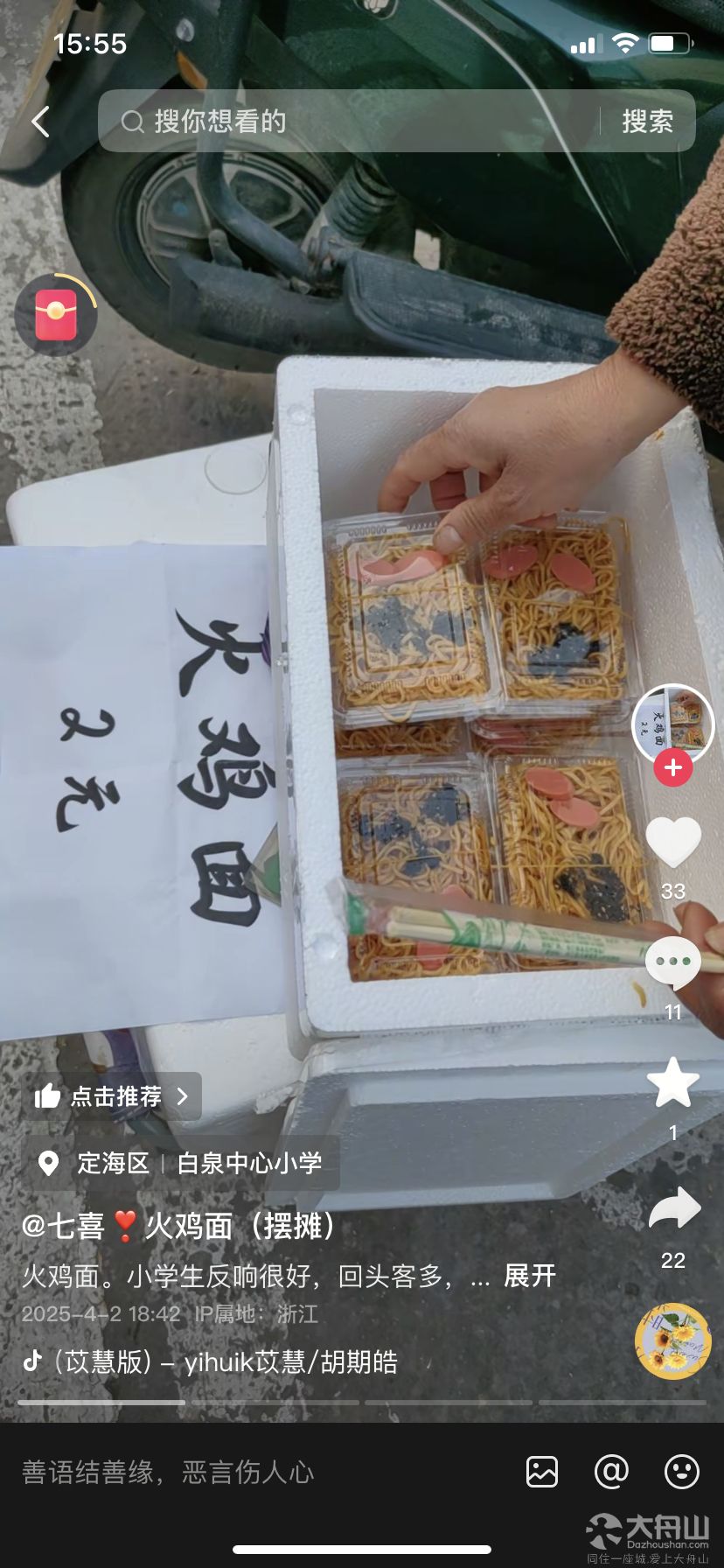Open location 定海区 白泉中心小学
This screenshot has height=1568, width=724.
pos(181,1163)
